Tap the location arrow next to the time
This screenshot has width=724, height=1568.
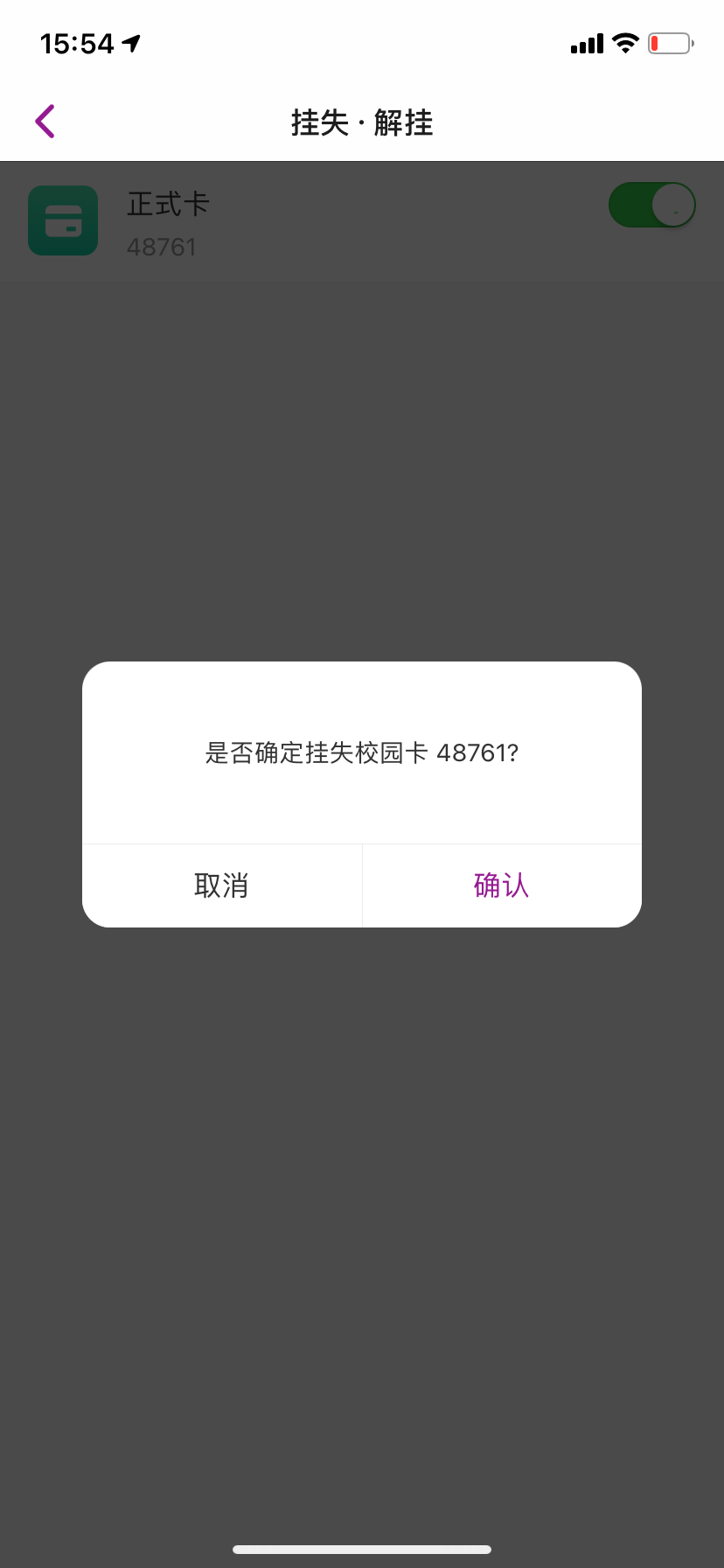pyautogui.click(x=129, y=40)
